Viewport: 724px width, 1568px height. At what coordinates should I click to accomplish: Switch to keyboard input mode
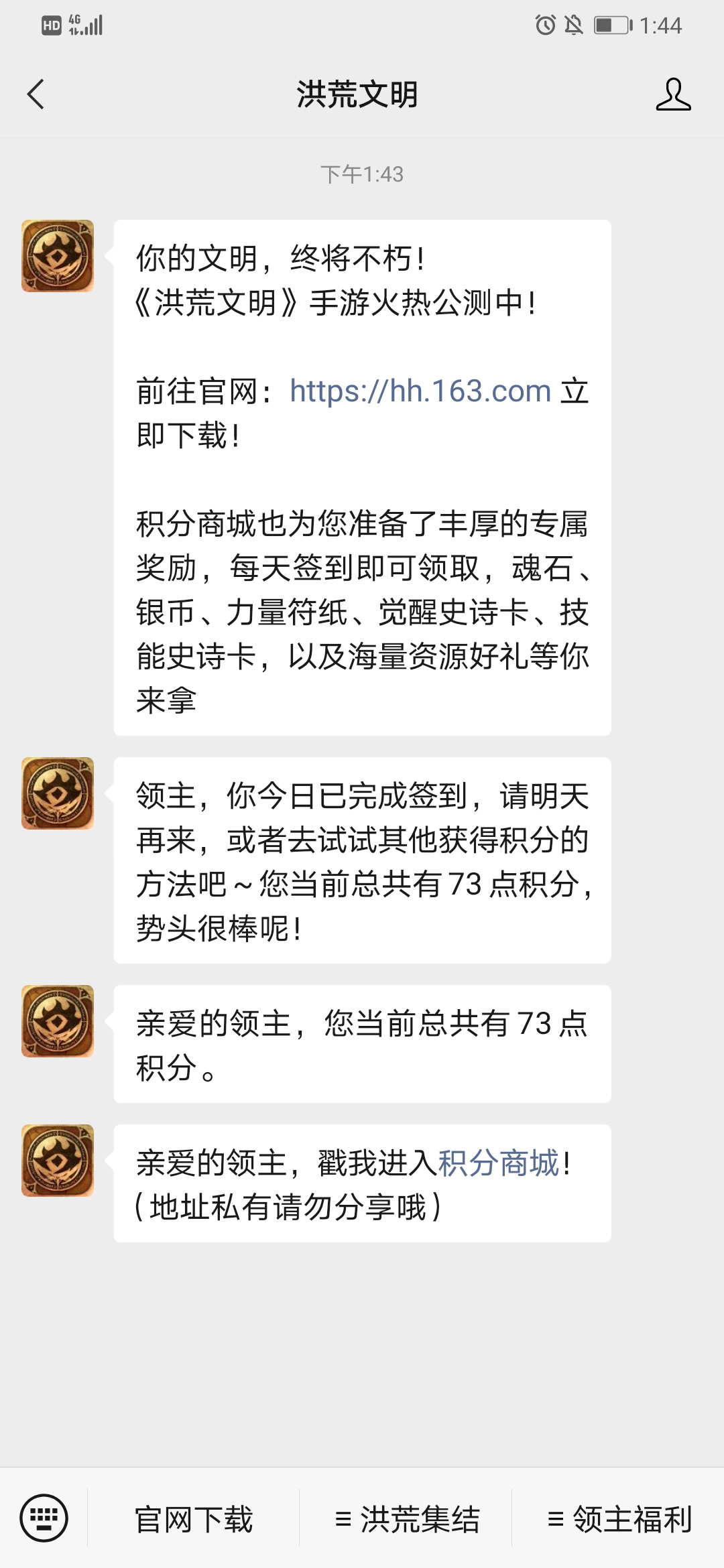[x=44, y=1518]
